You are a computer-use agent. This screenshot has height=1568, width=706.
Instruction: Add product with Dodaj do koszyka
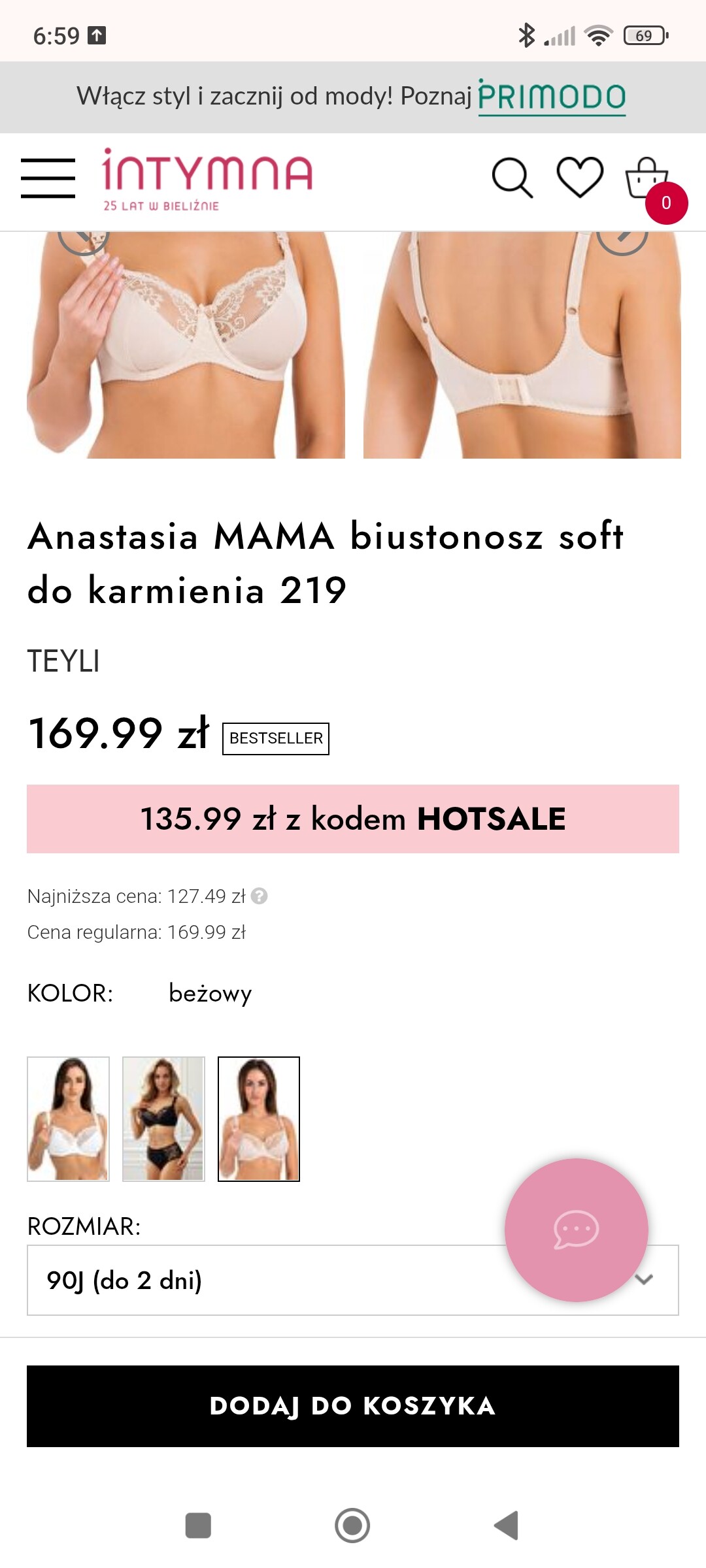point(353,1406)
